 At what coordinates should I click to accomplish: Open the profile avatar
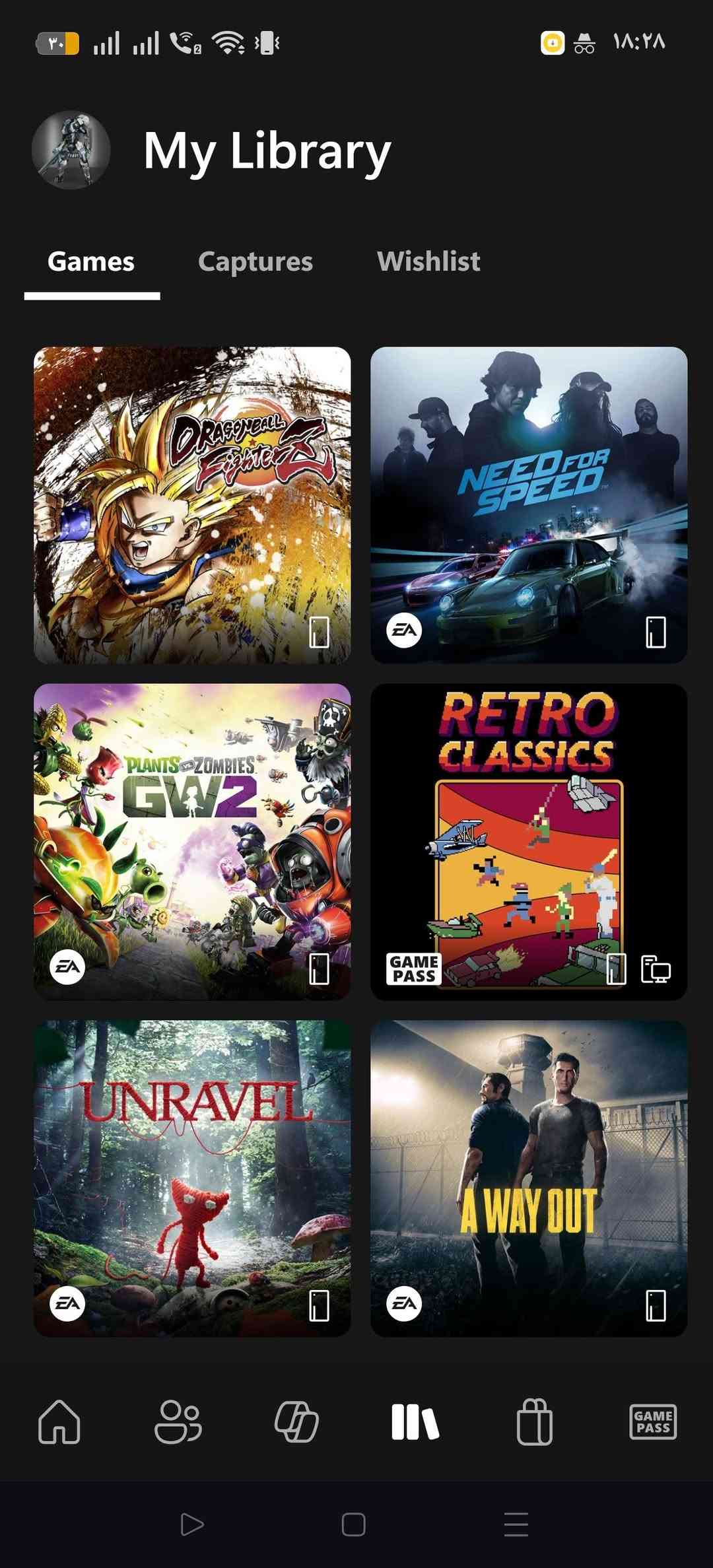point(71,150)
